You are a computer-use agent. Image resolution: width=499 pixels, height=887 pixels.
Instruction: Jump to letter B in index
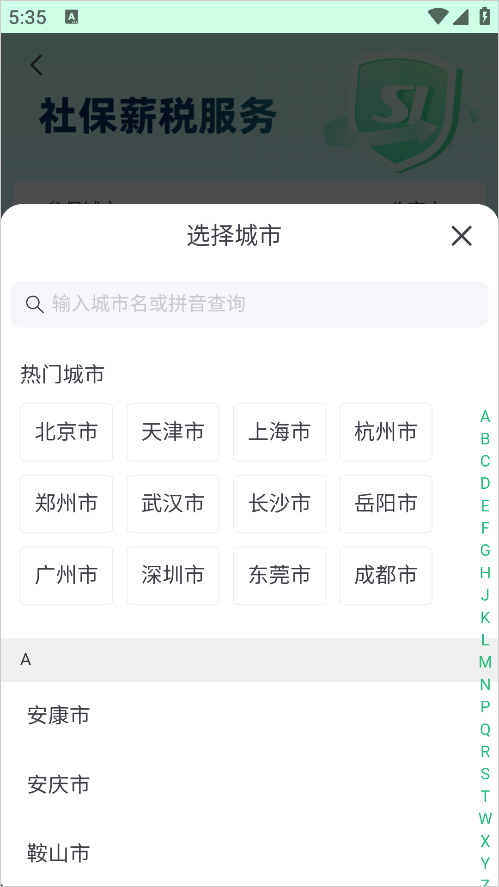(x=485, y=439)
